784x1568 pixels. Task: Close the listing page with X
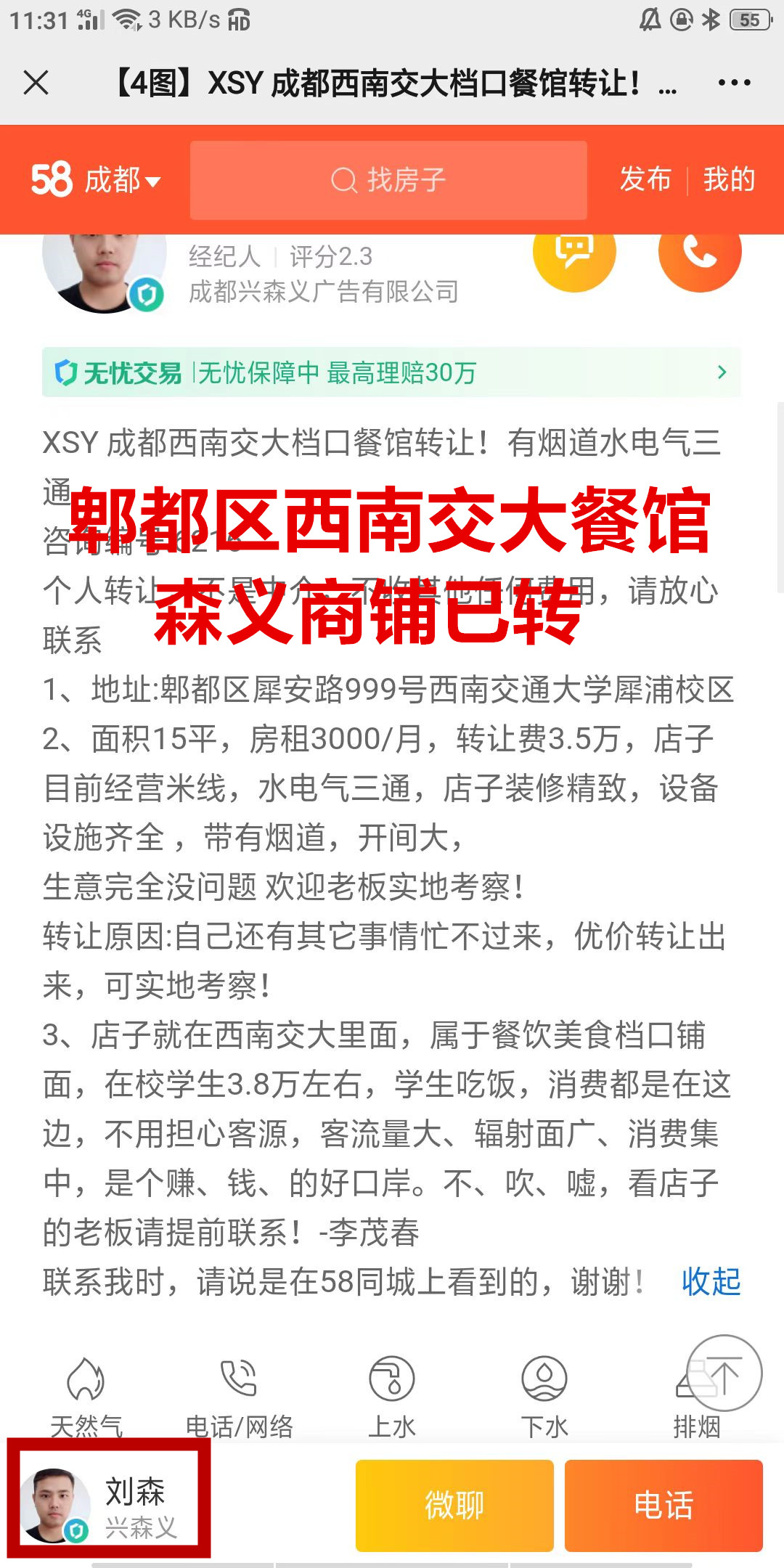[x=36, y=83]
